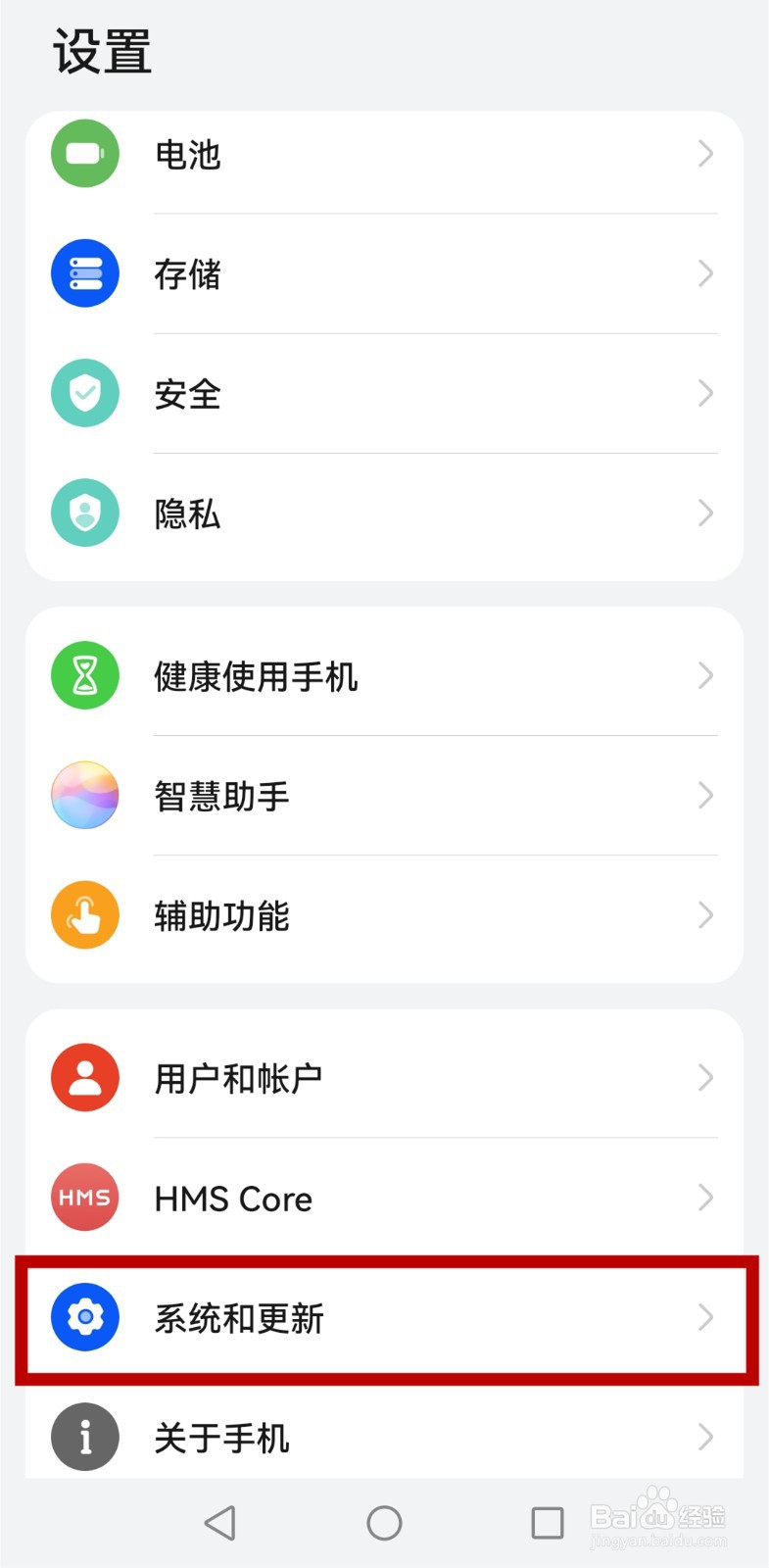Open the 隐私 privacy row

coord(384,513)
